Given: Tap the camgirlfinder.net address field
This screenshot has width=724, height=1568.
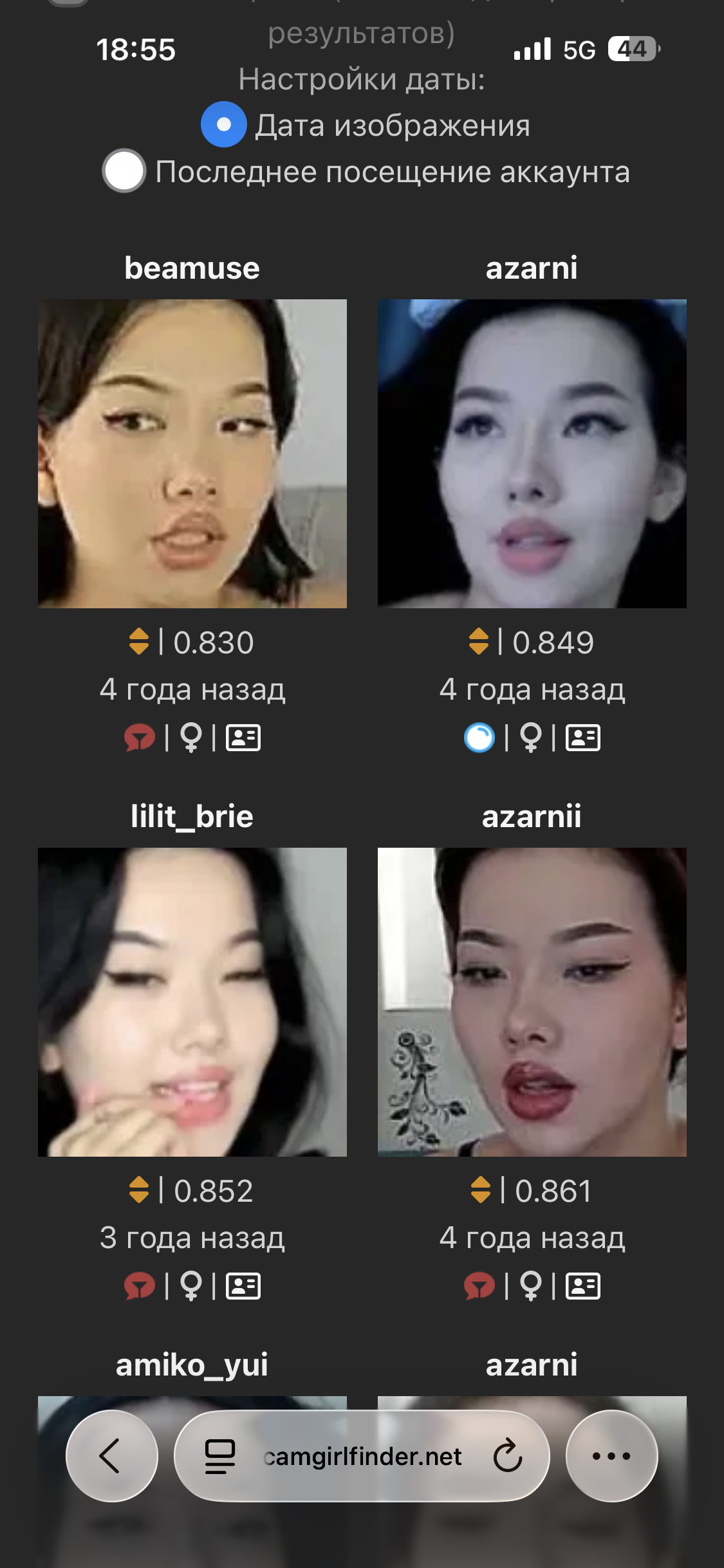Looking at the screenshot, I should point(362,1456).
